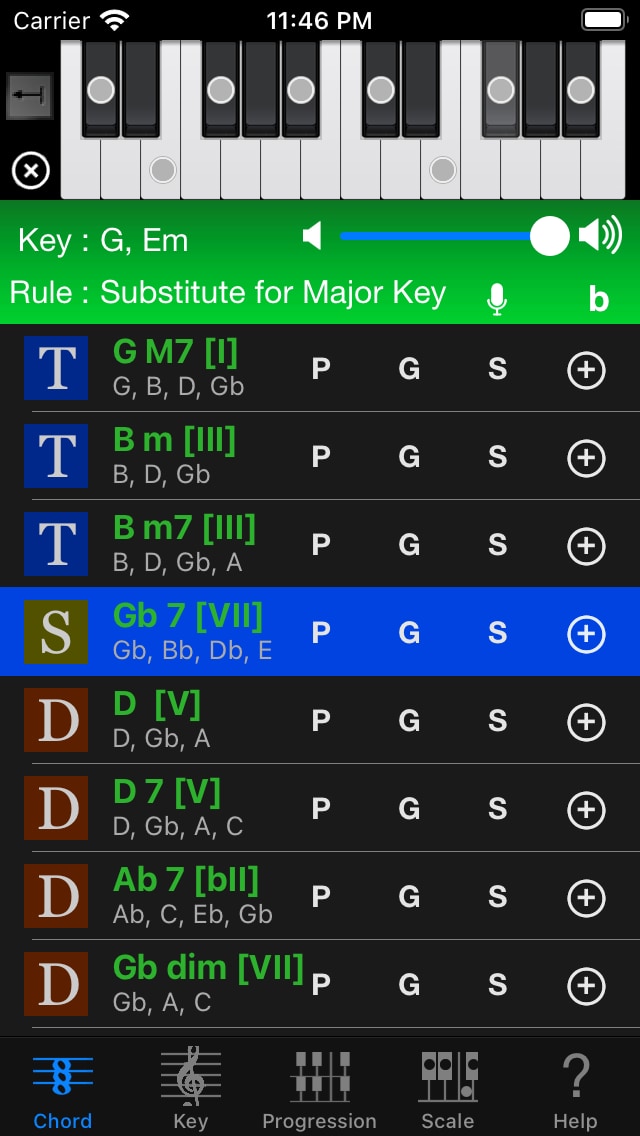The height and width of the screenshot is (1136, 640).
Task: Open the Progression tab
Action: point(320,1088)
